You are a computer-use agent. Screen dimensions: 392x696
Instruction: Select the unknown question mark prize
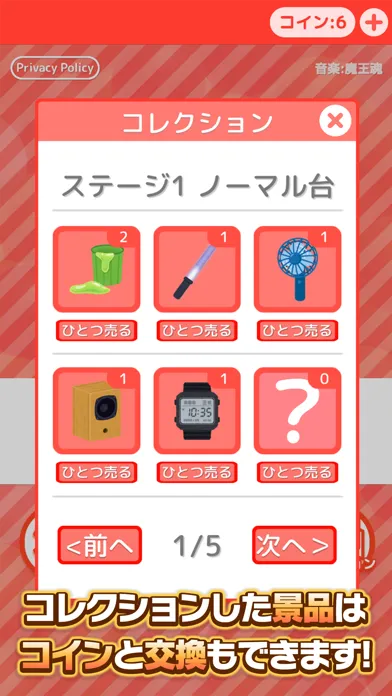click(297, 411)
